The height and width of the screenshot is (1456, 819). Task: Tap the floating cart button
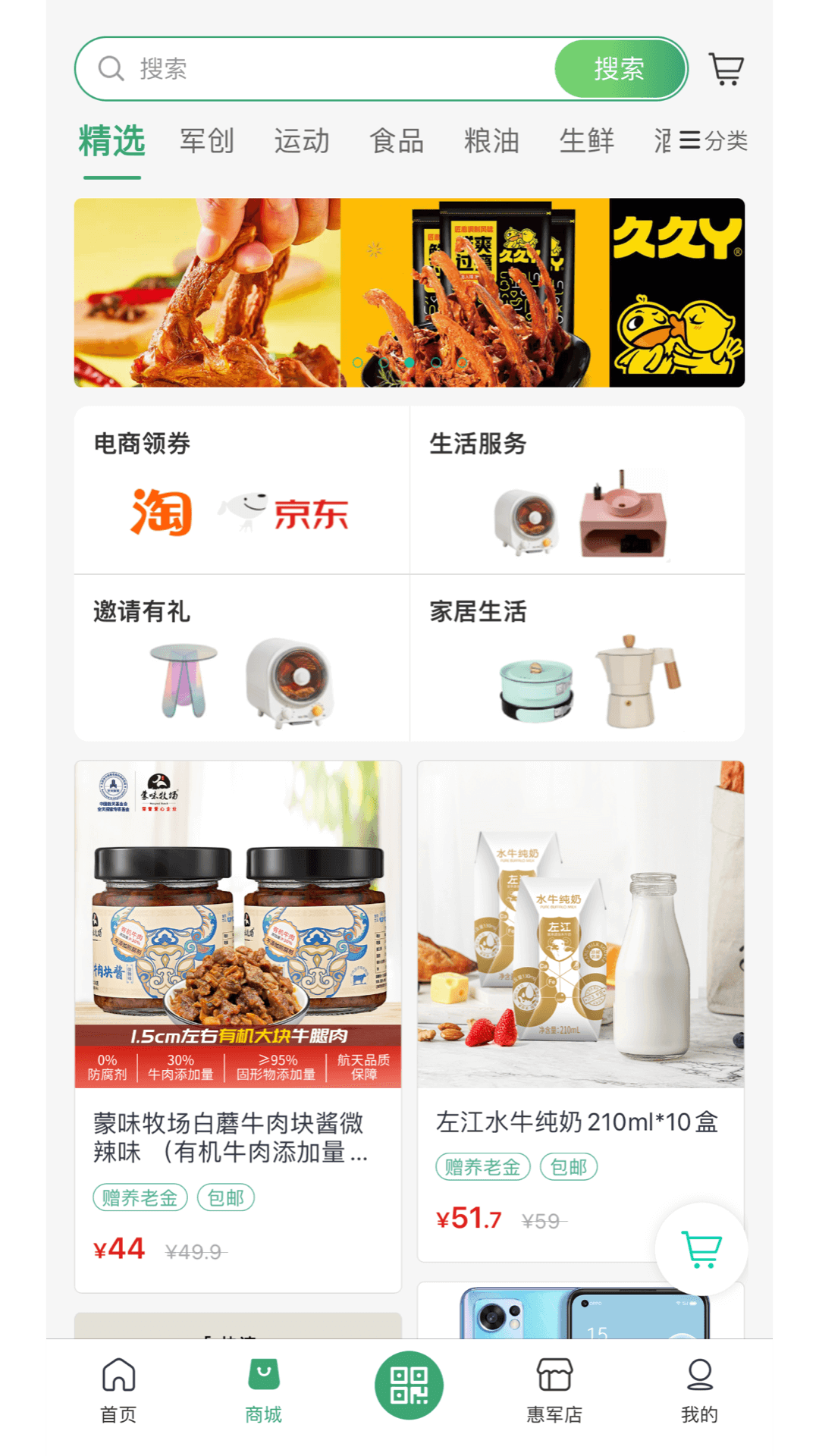click(701, 1249)
